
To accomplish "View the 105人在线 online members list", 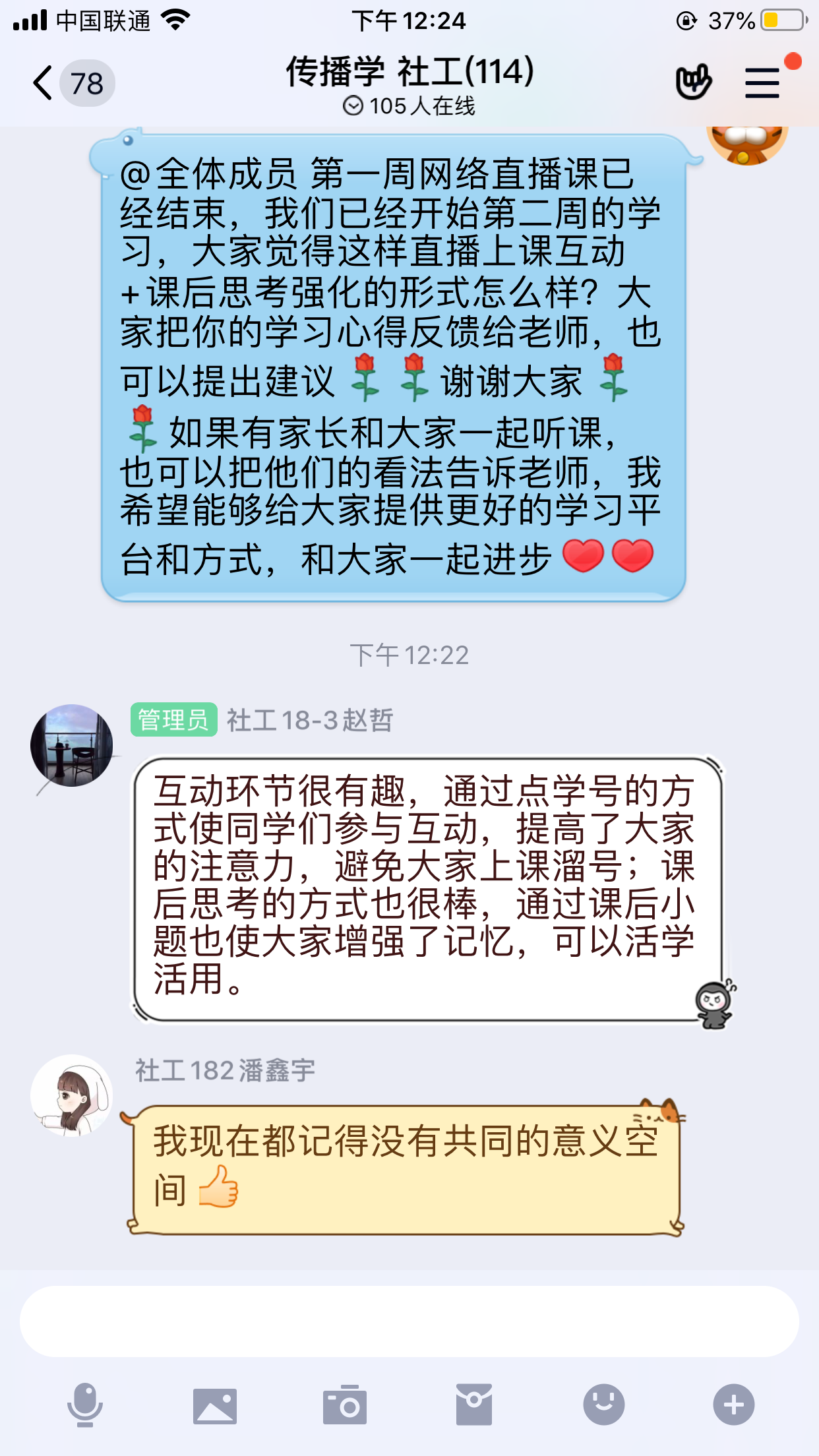I will (x=409, y=106).
